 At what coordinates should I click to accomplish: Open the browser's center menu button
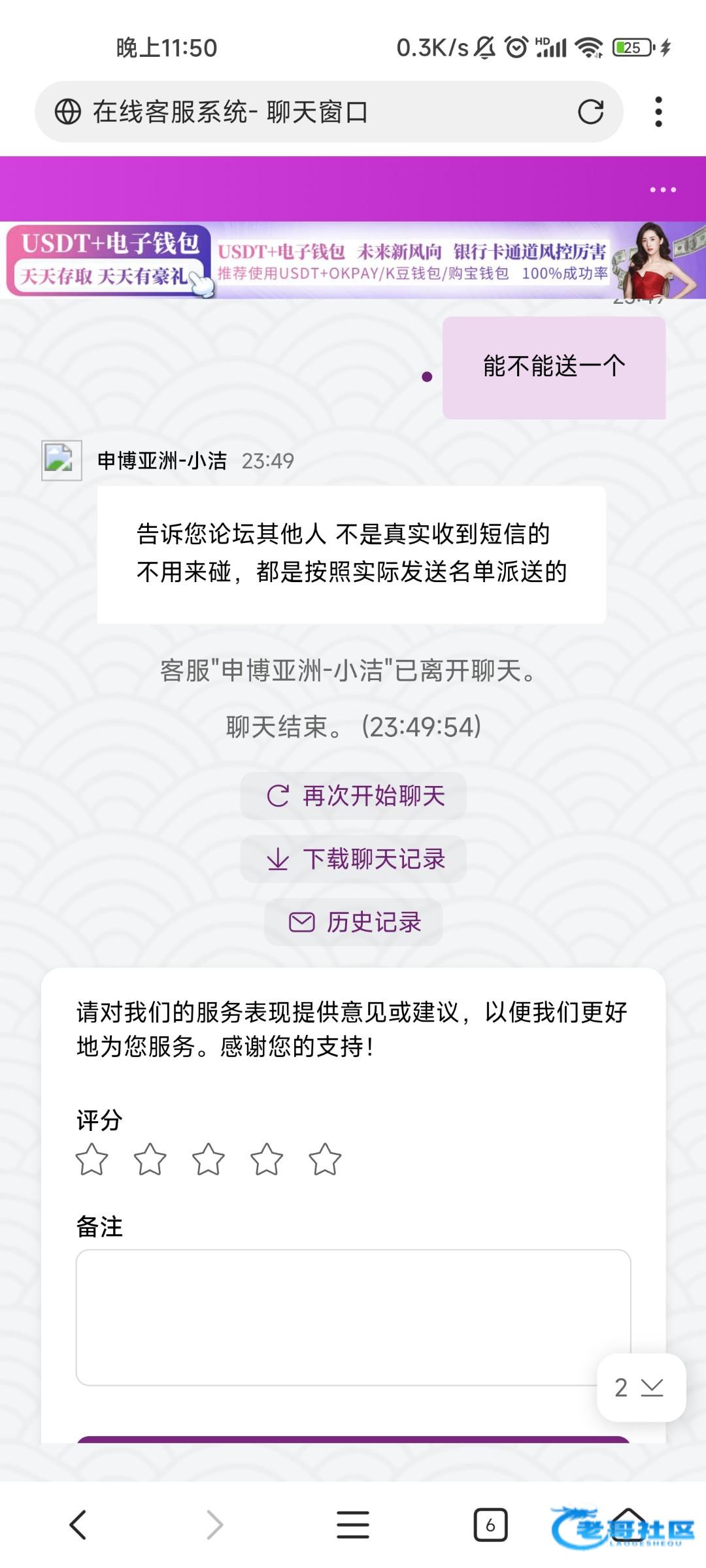(x=353, y=1526)
